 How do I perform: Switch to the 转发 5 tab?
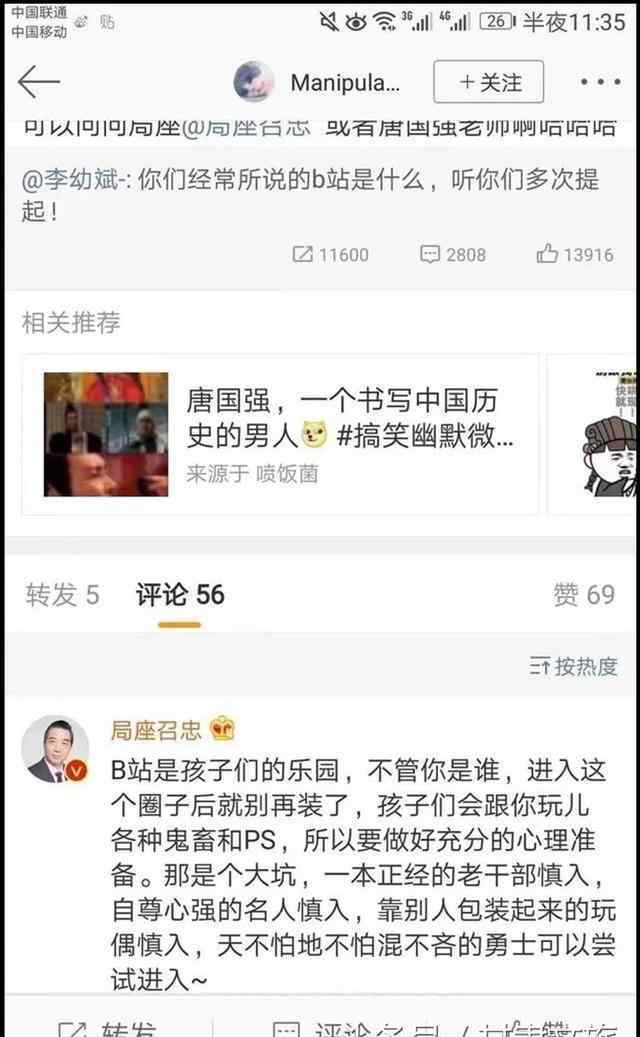(x=62, y=595)
